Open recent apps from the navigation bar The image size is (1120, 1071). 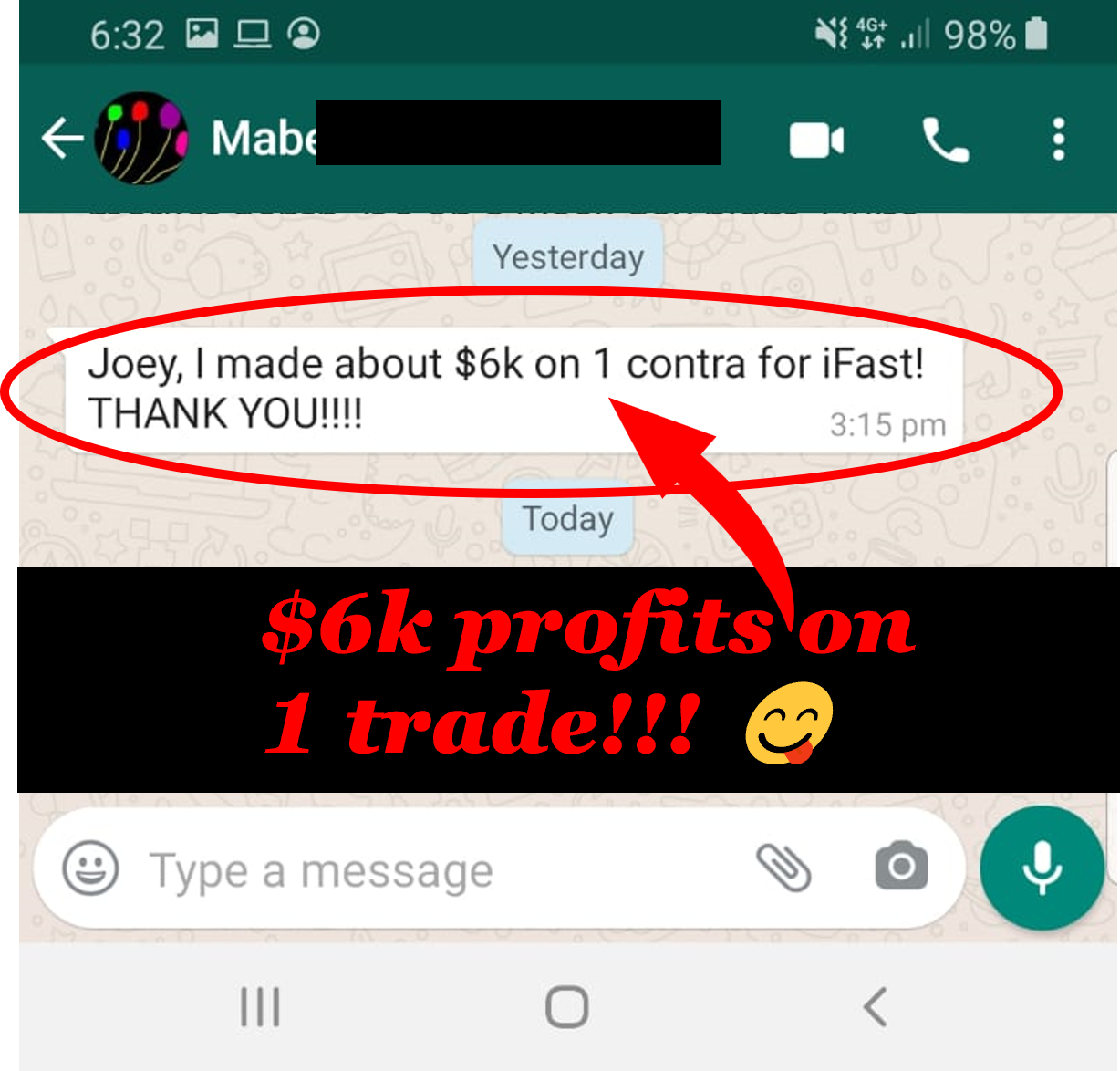click(260, 1007)
